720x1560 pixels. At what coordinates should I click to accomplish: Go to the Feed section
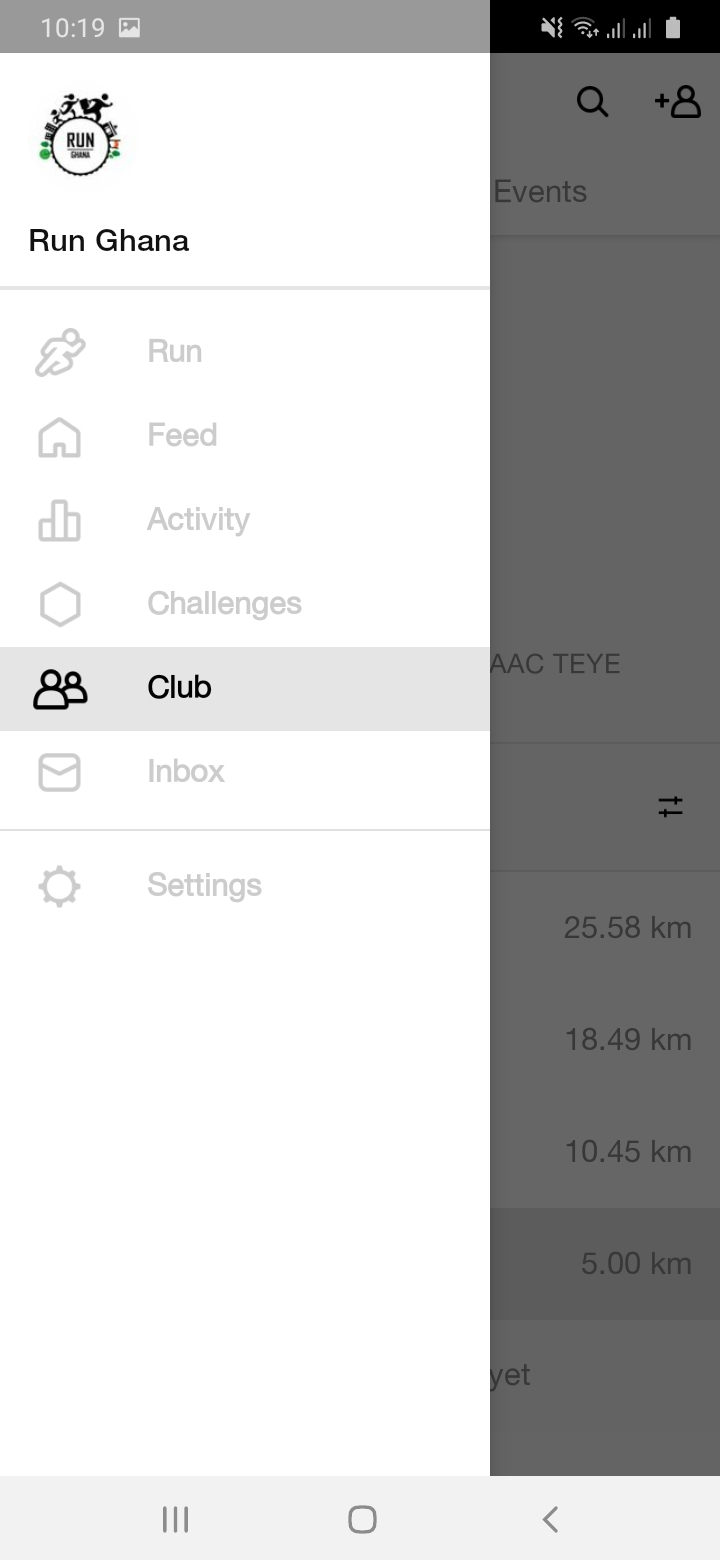tap(182, 436)
